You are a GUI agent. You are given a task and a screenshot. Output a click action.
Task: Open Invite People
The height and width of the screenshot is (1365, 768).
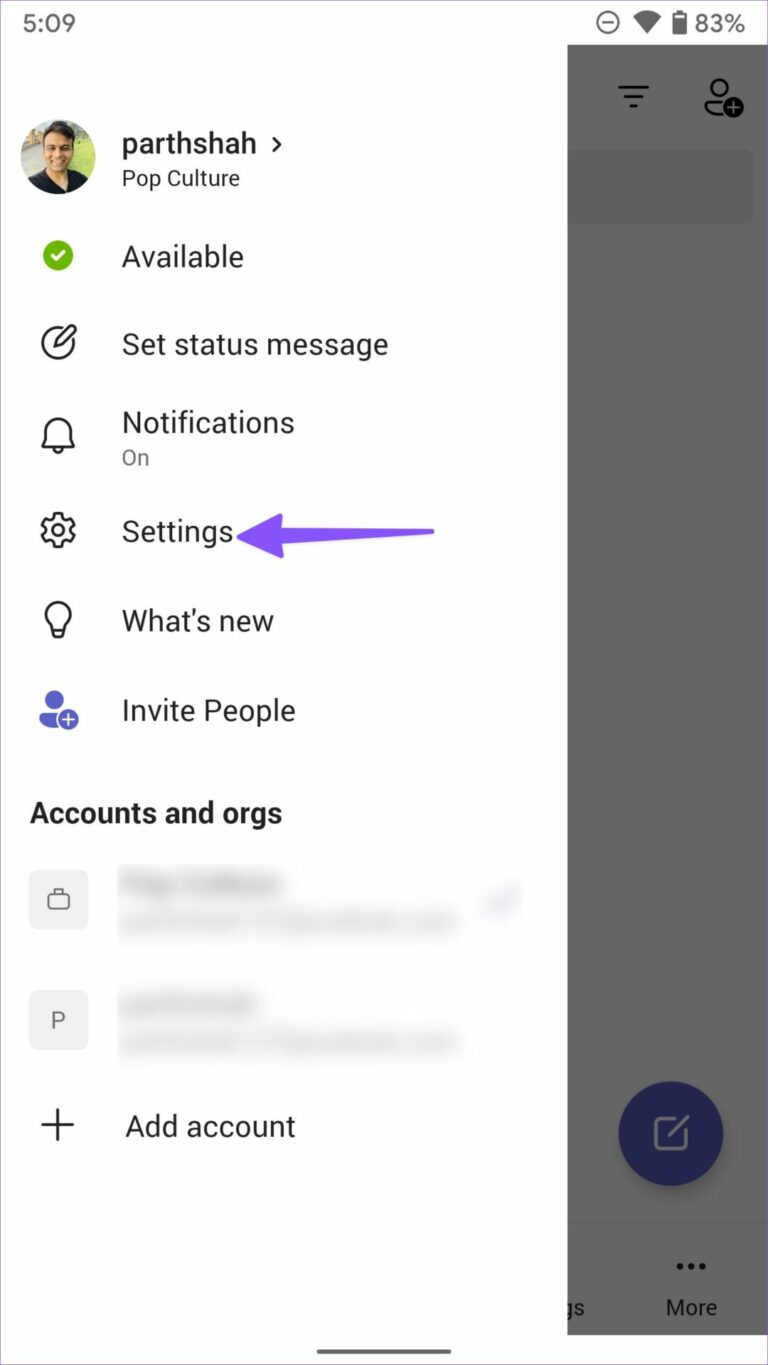[208, 710]
